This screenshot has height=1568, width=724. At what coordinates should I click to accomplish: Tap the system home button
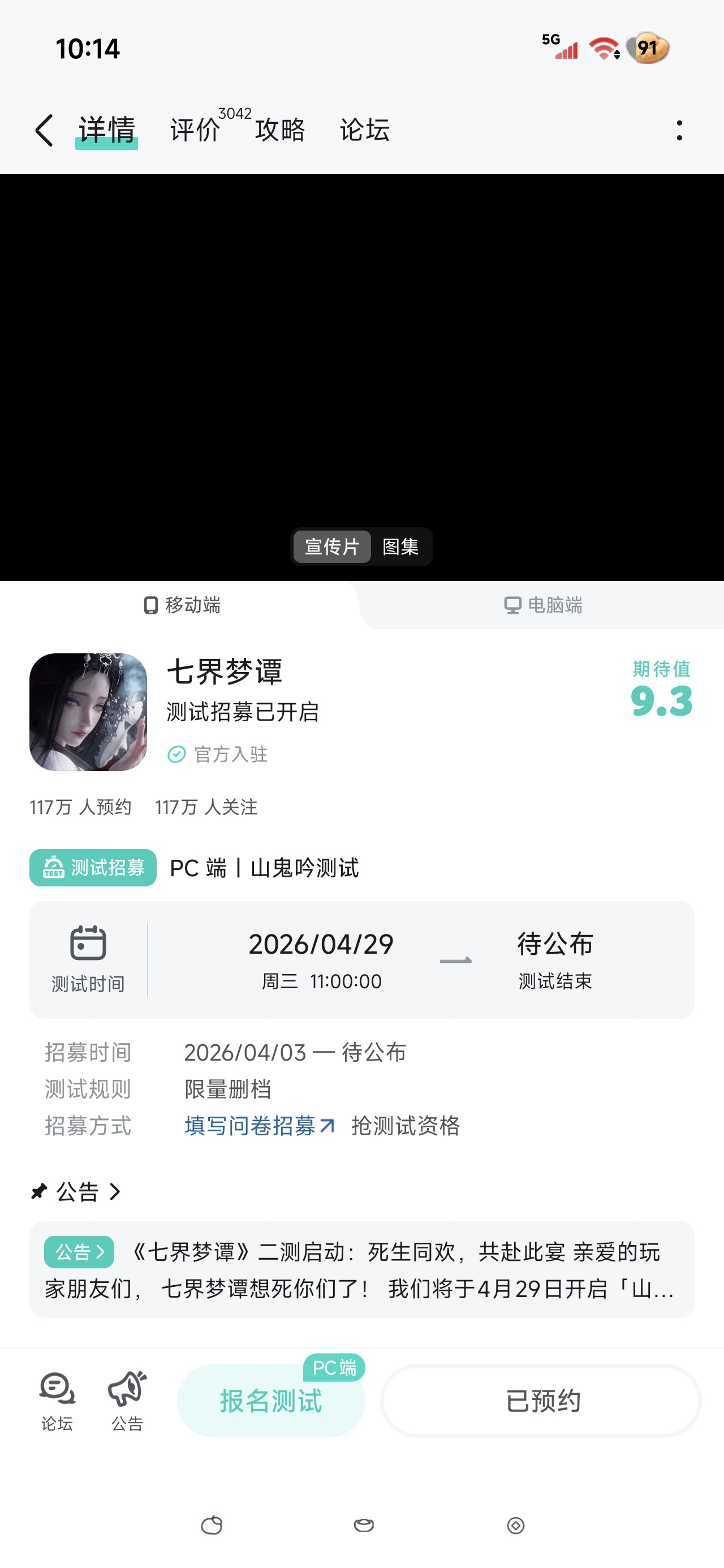(x=364, y=1525)
